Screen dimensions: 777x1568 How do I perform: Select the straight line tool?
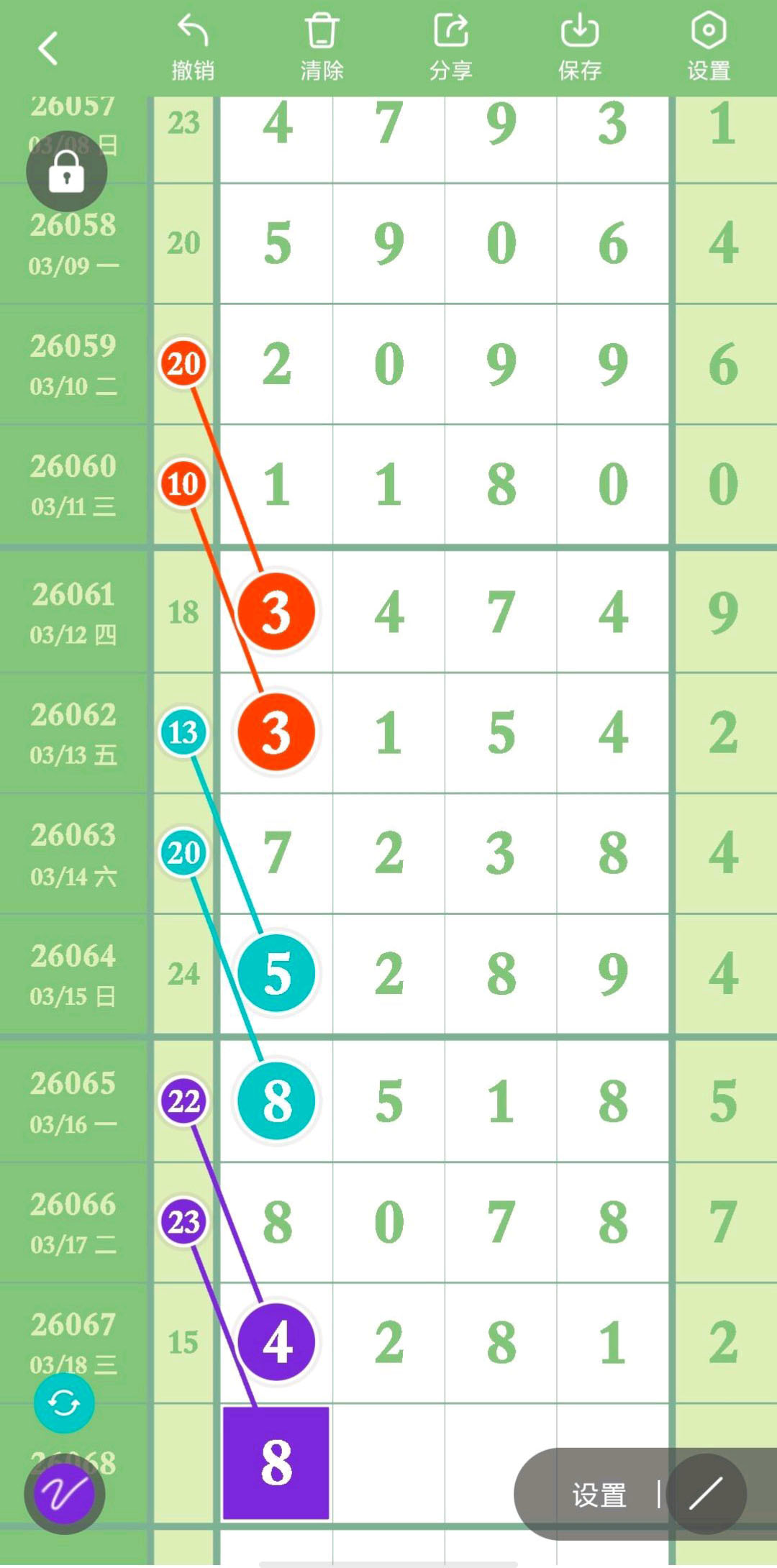pyautogui.click(x=706, y=1494)
